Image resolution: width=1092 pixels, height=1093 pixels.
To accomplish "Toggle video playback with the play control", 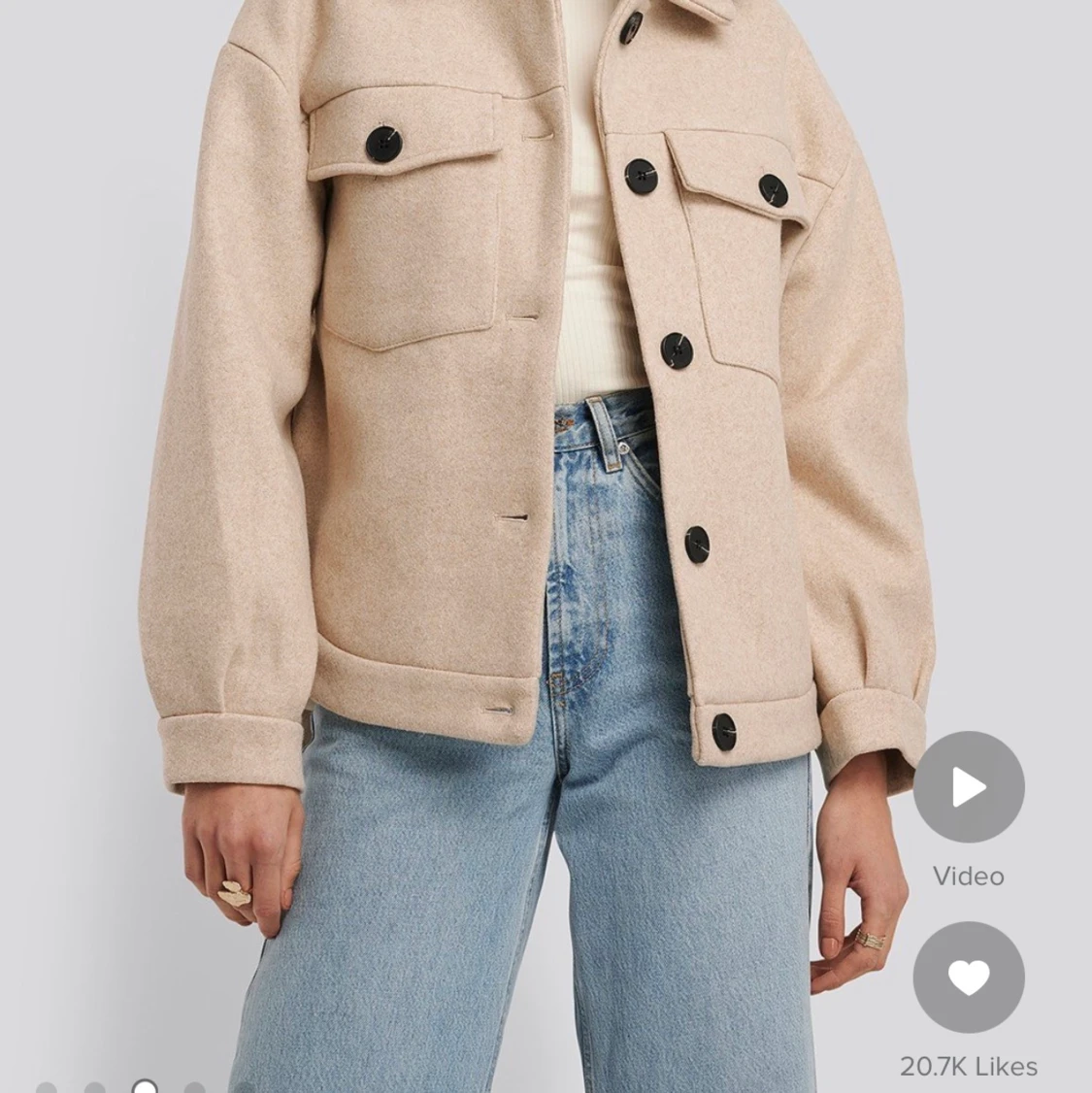I will pyautogui.click(x=968, y=788).
